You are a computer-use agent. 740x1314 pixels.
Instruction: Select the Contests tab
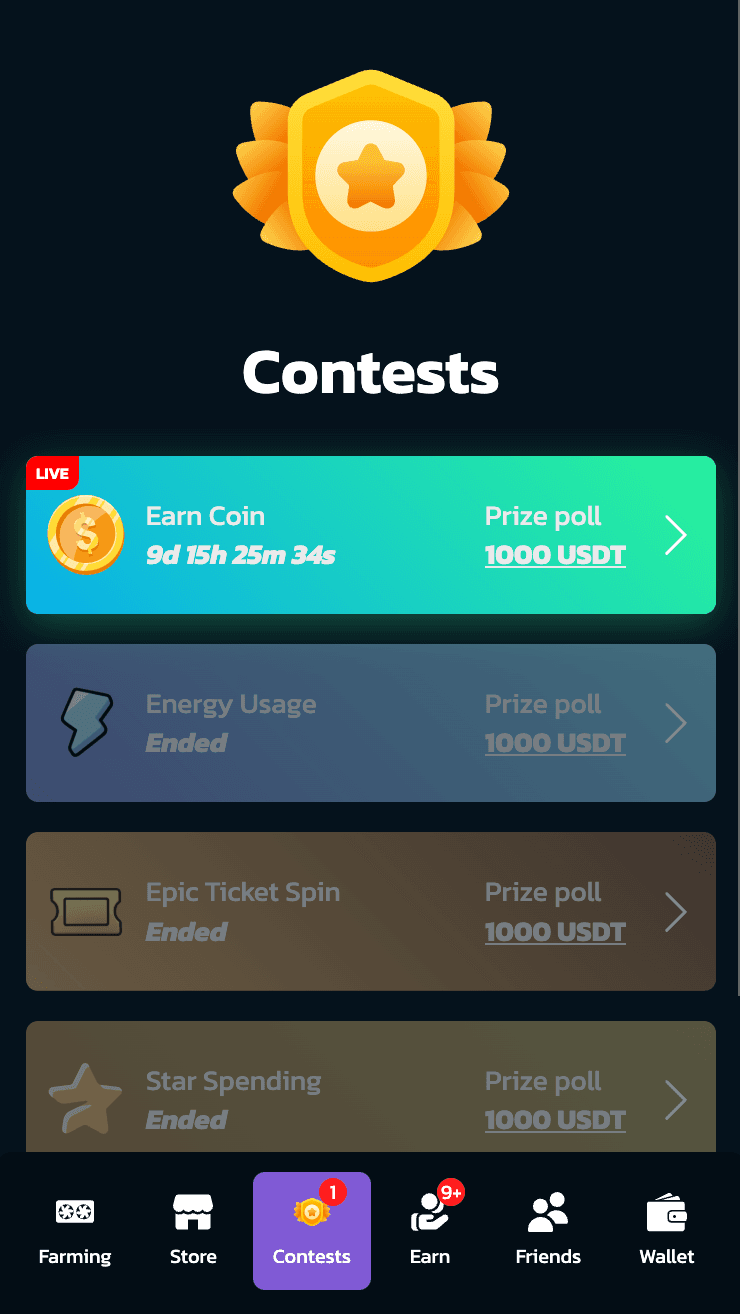click(x=312, y=1231)
